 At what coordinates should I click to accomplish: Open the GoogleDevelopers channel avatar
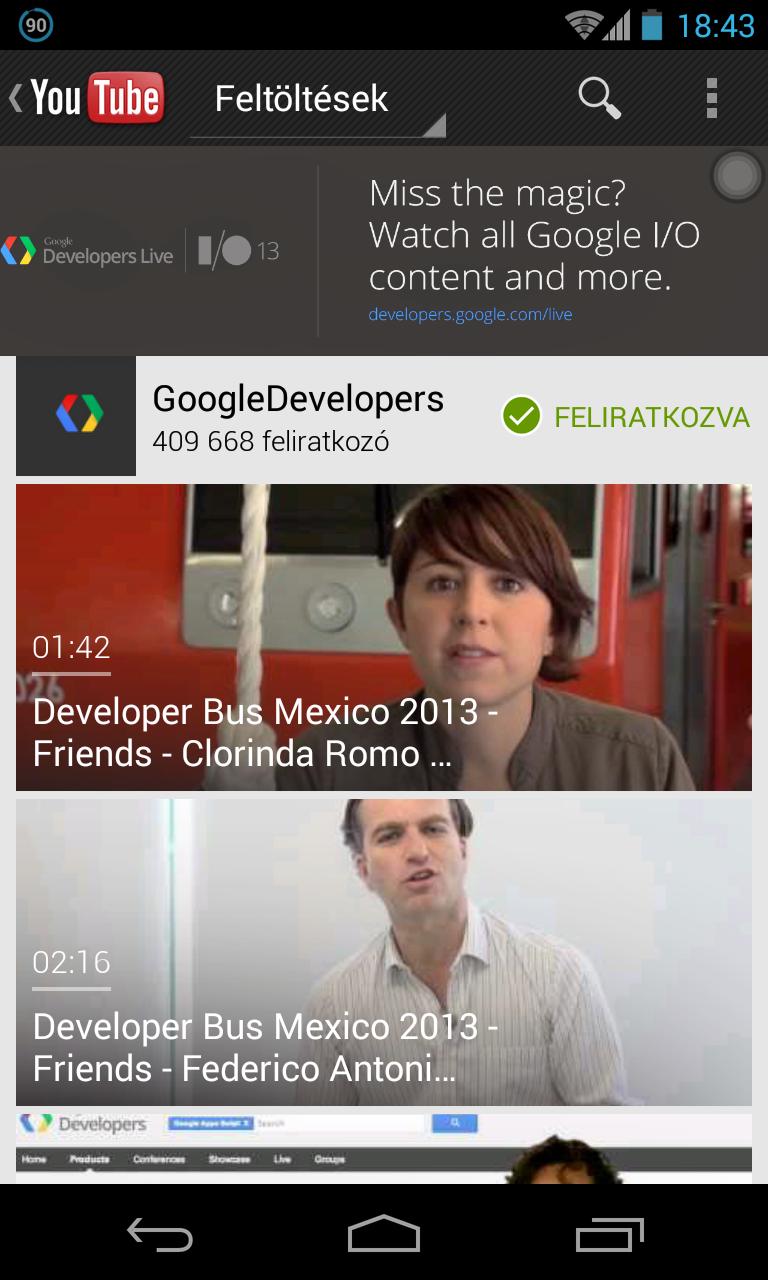coord(76,415)
